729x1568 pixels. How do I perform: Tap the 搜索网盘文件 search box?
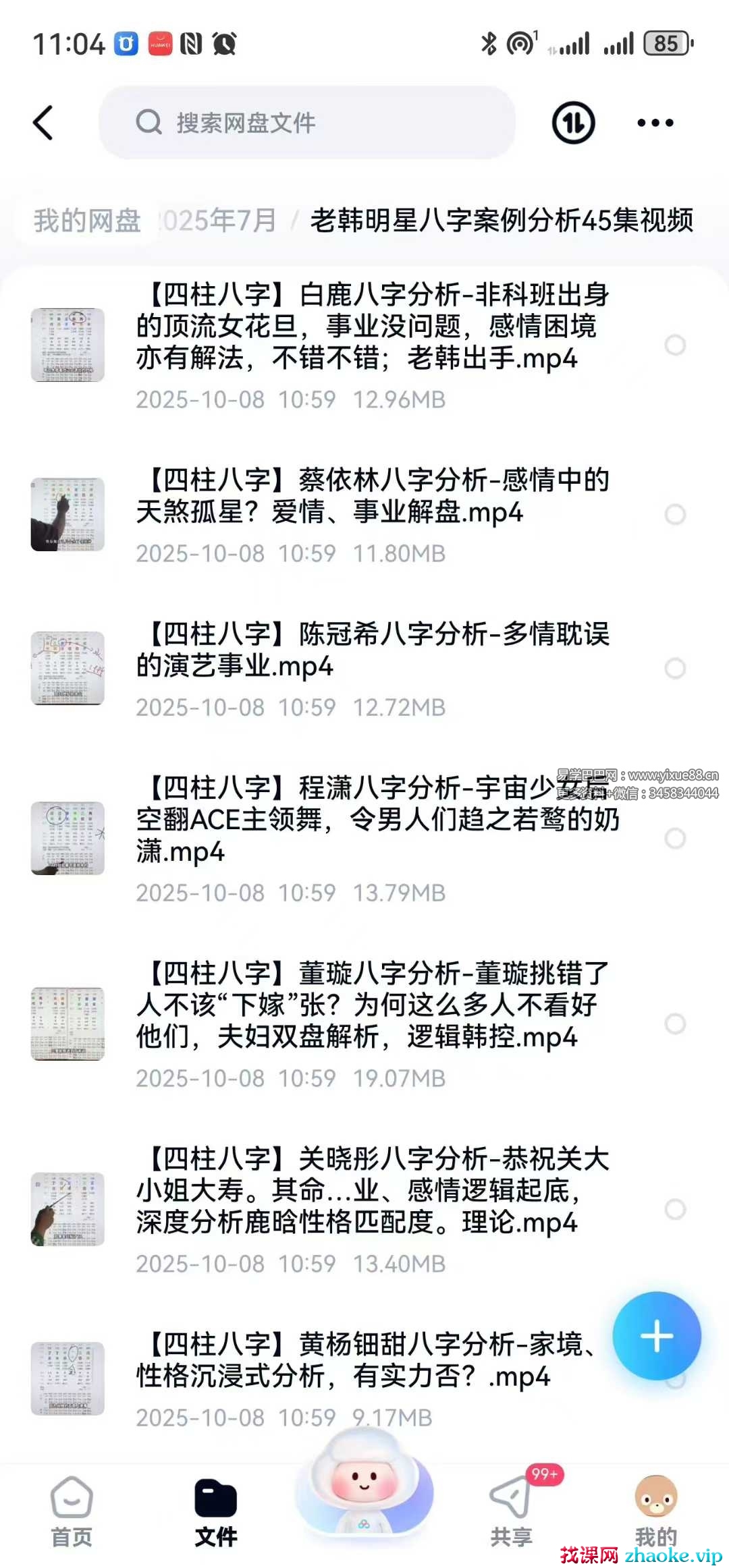(307, 123)
